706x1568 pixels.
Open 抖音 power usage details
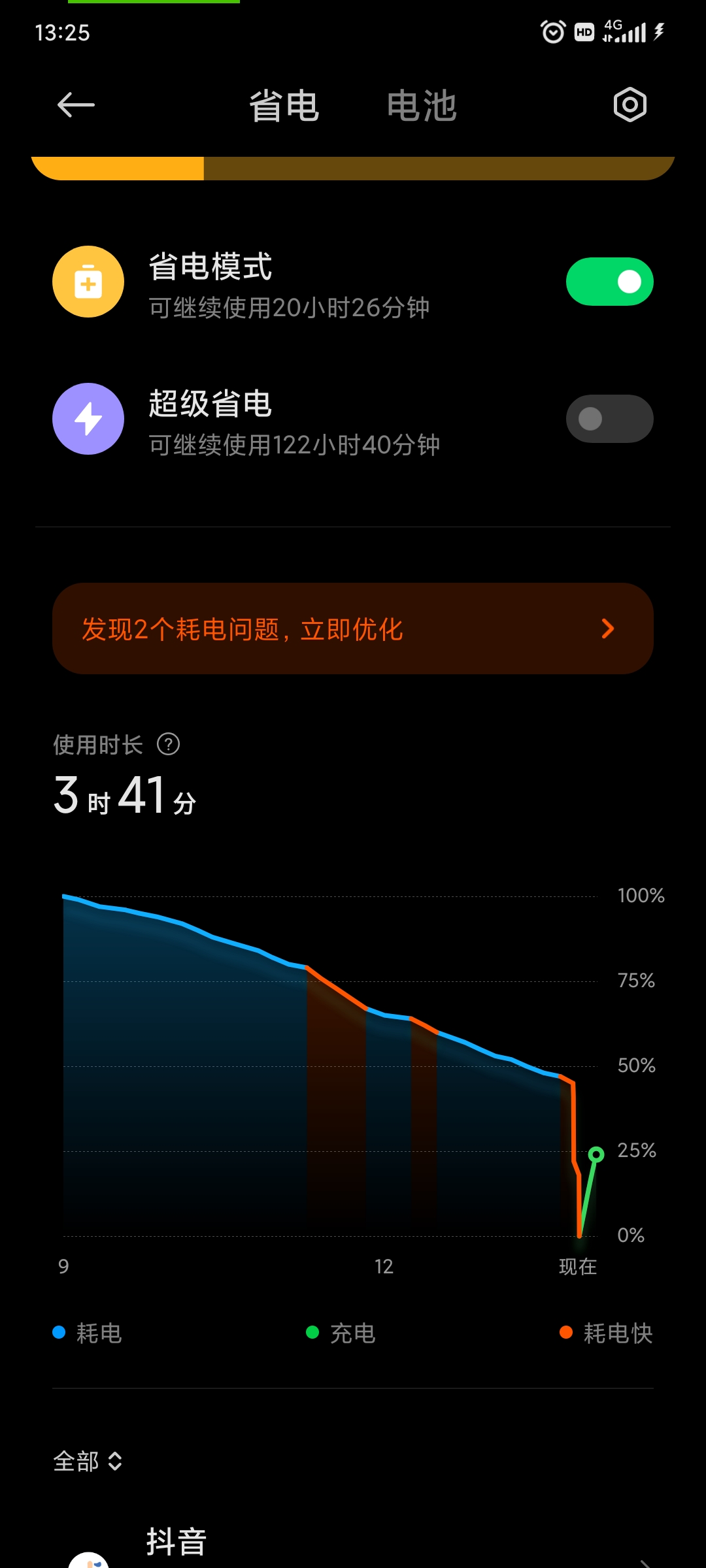coord(353,1548)
